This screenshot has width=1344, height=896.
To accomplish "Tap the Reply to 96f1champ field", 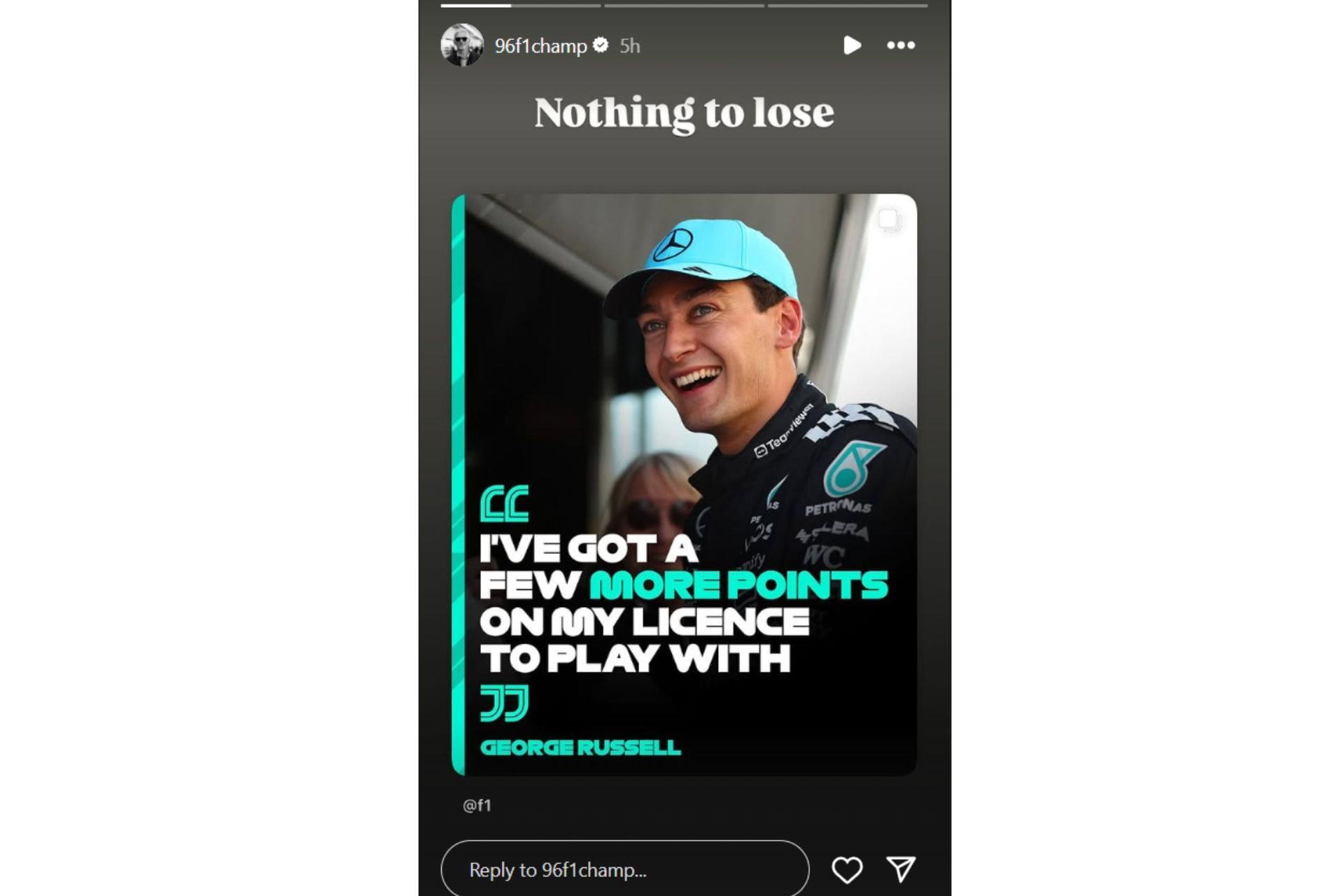I will [624, 869].
